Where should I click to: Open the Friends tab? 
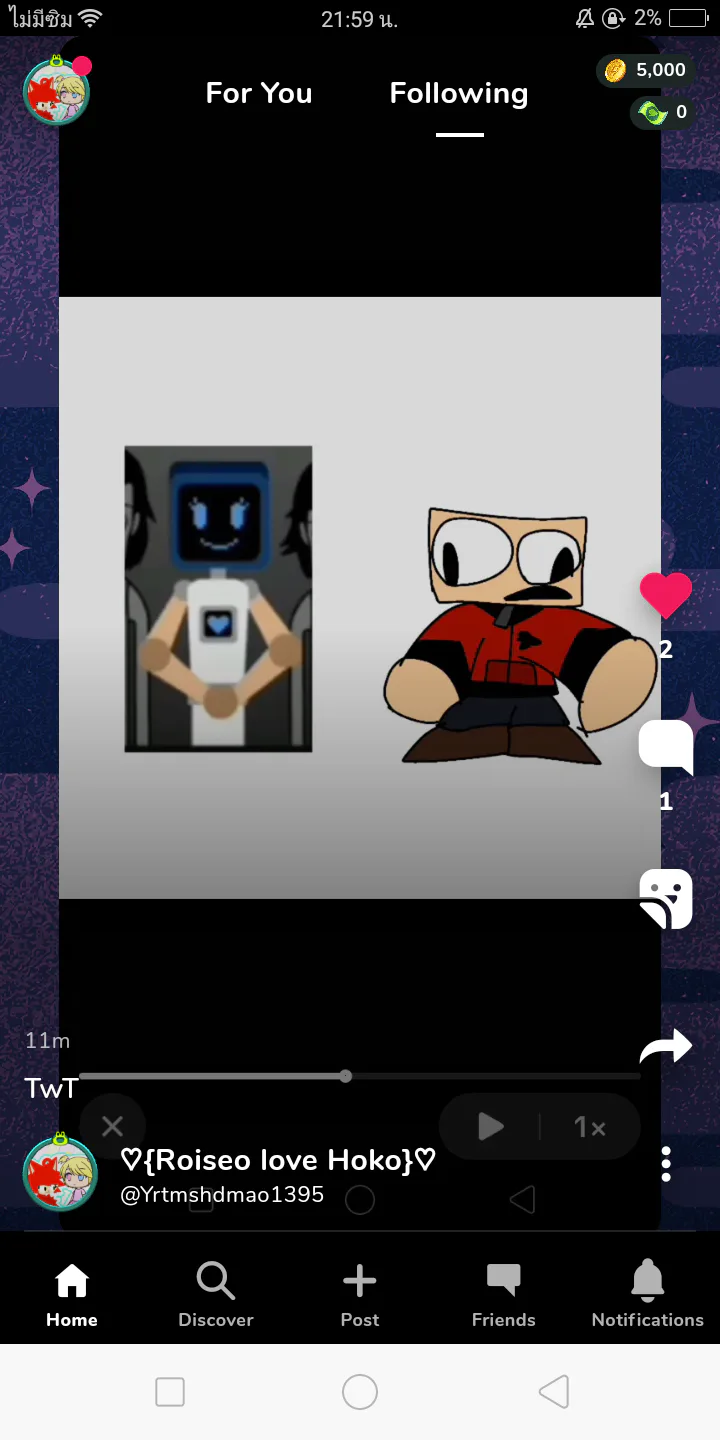click(x=504, y=1295)
